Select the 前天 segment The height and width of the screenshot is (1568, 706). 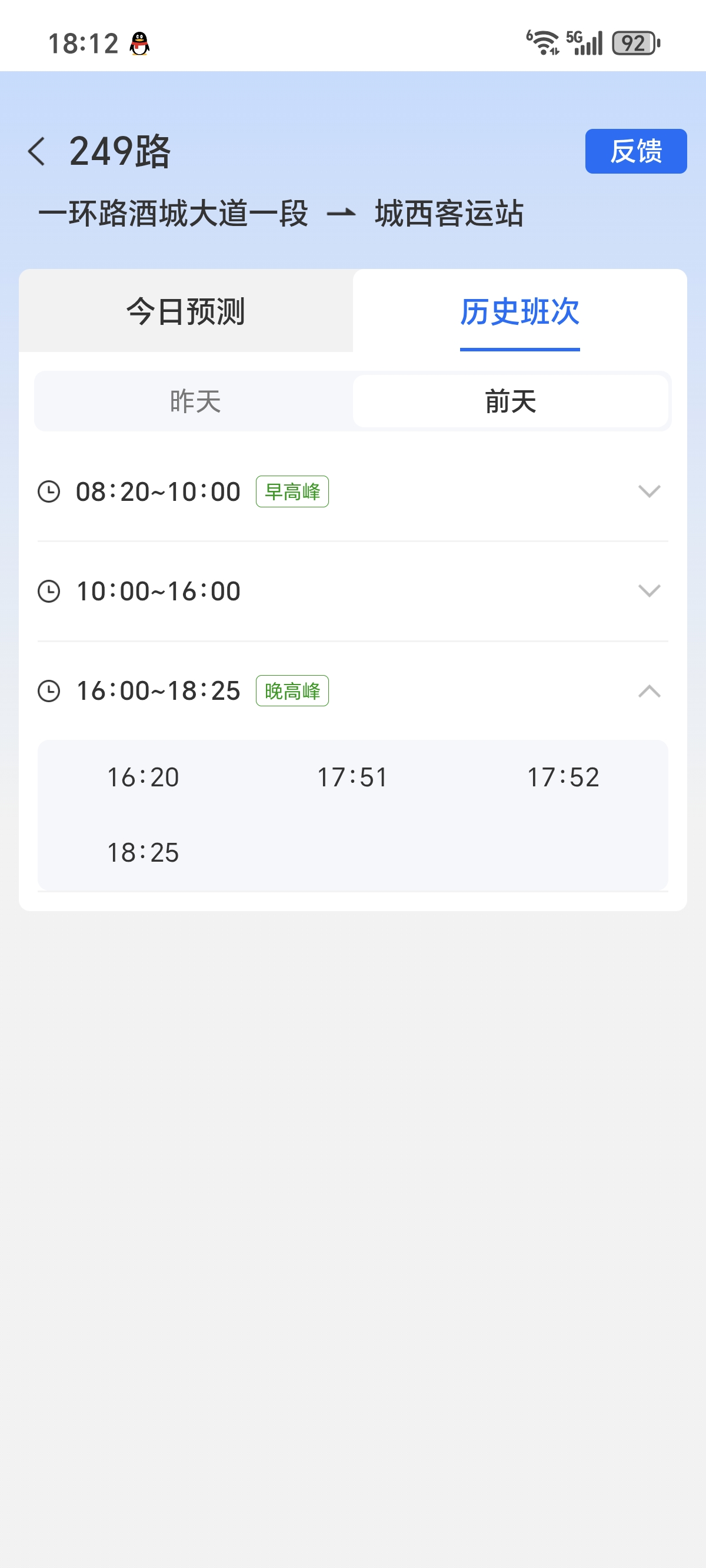point(510,402)
